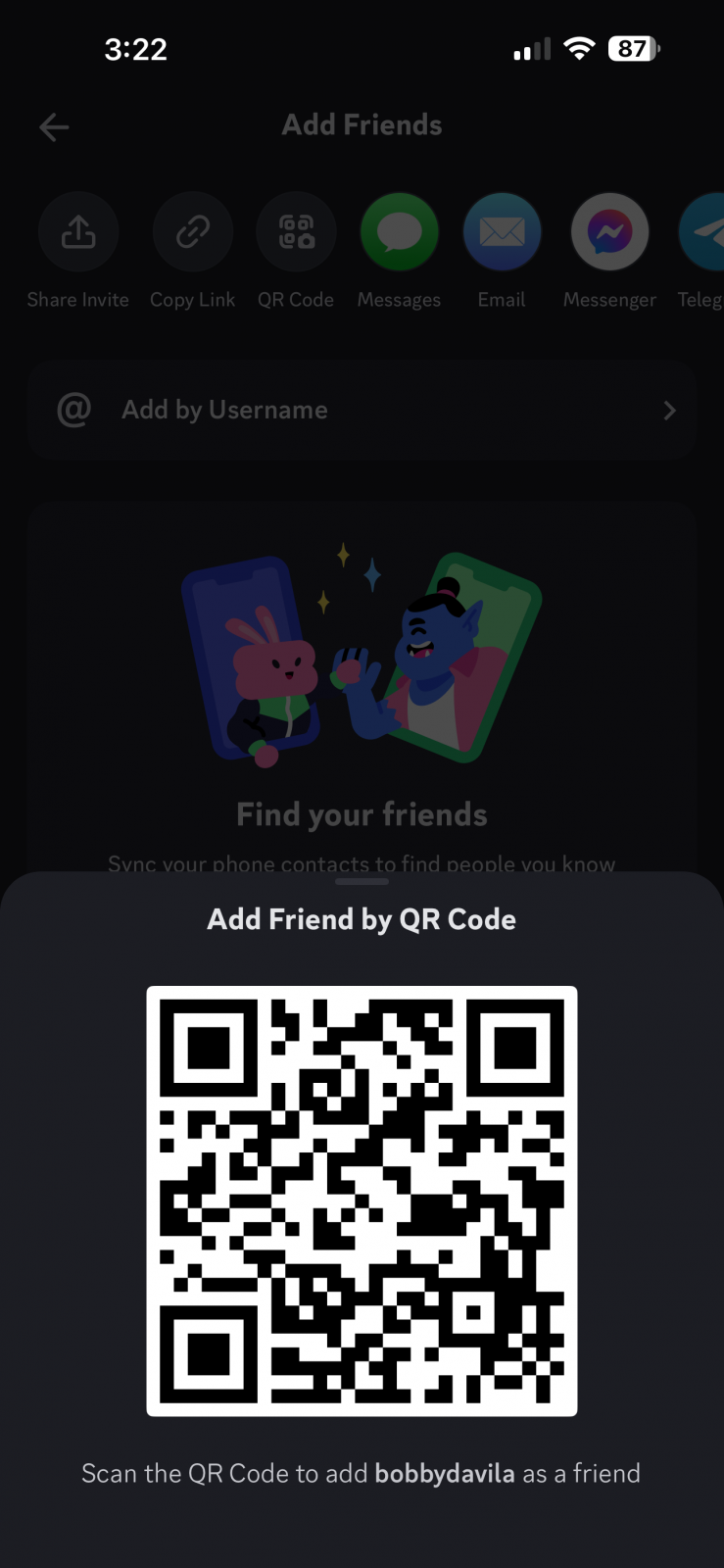Viewport: 724px width, 1568px height.
Task: Go back from Add Friends
Action: point(54,126)
